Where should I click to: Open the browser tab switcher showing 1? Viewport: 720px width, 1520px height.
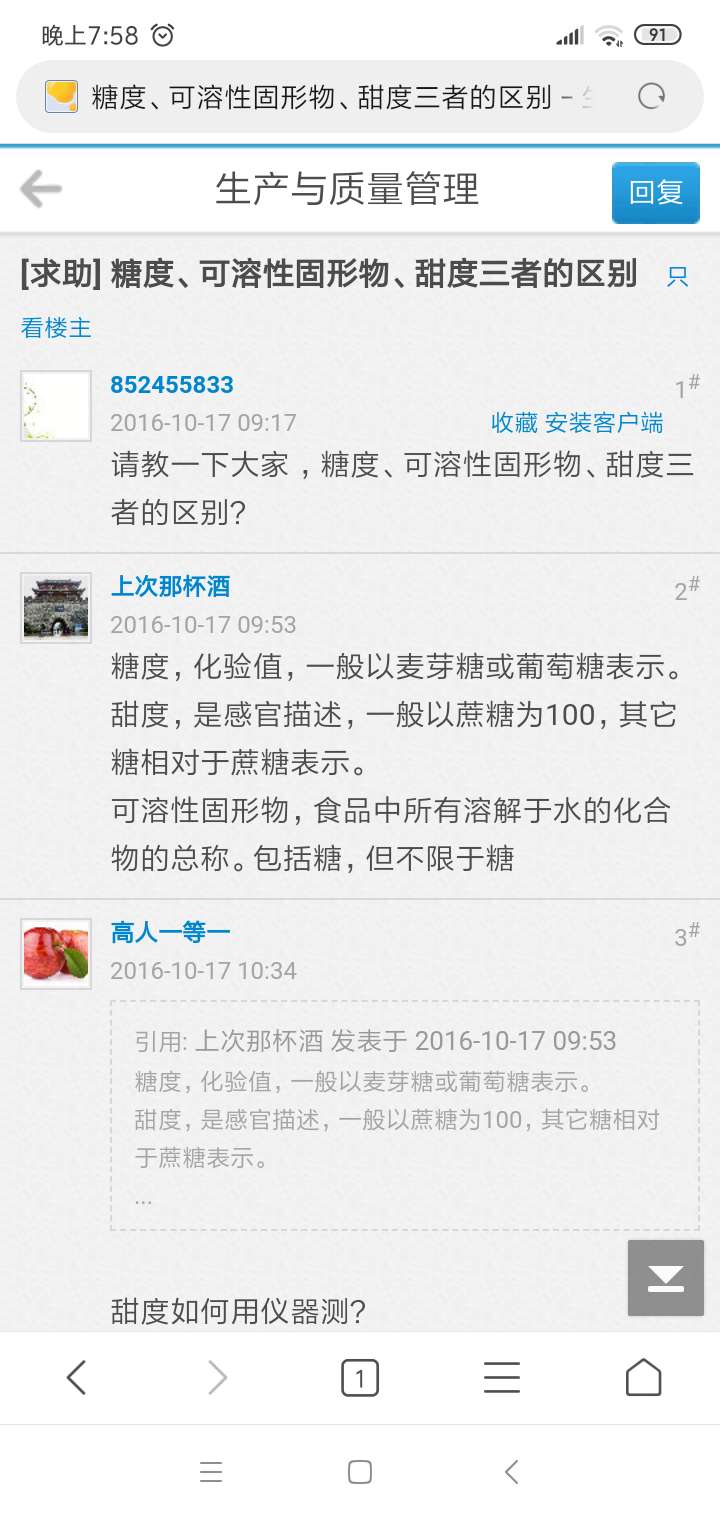(360, 1378)
